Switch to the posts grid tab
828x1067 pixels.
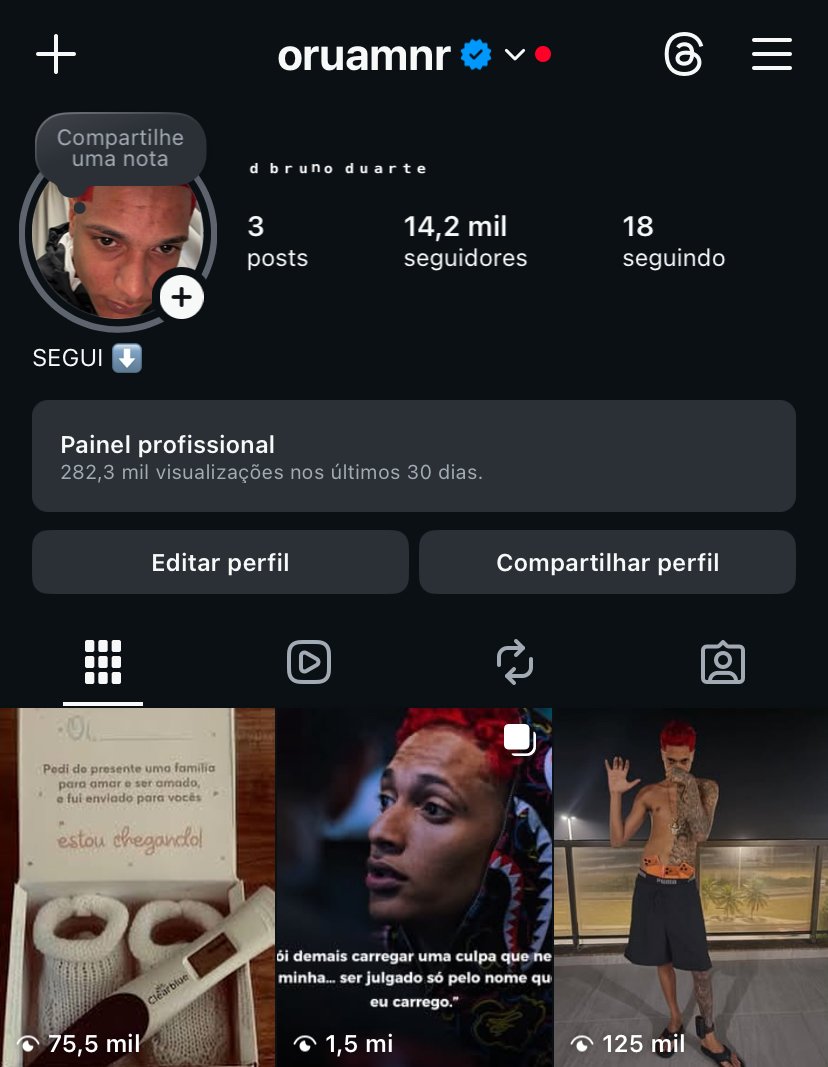[x=103, y=662]
